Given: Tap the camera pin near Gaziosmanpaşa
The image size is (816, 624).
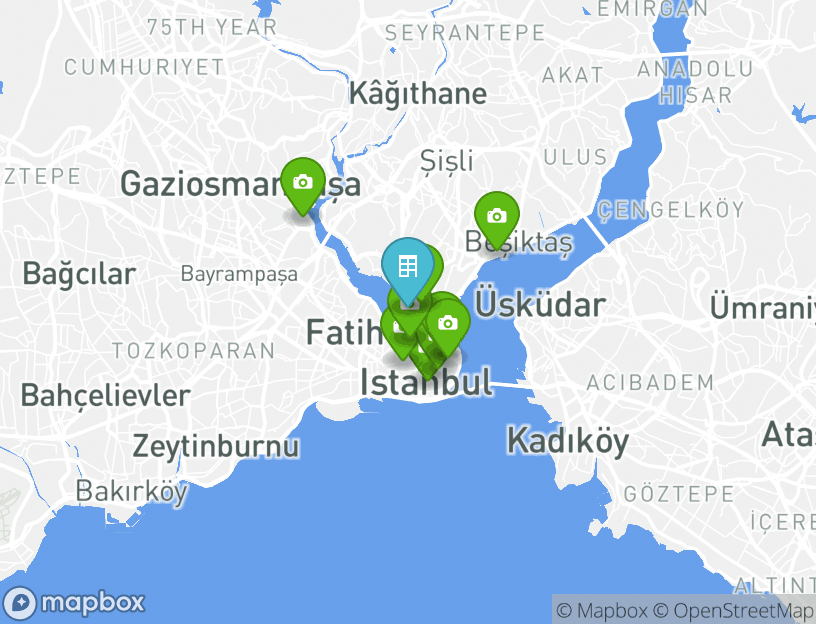Looking at the screenshot, I should pos(303,184).
